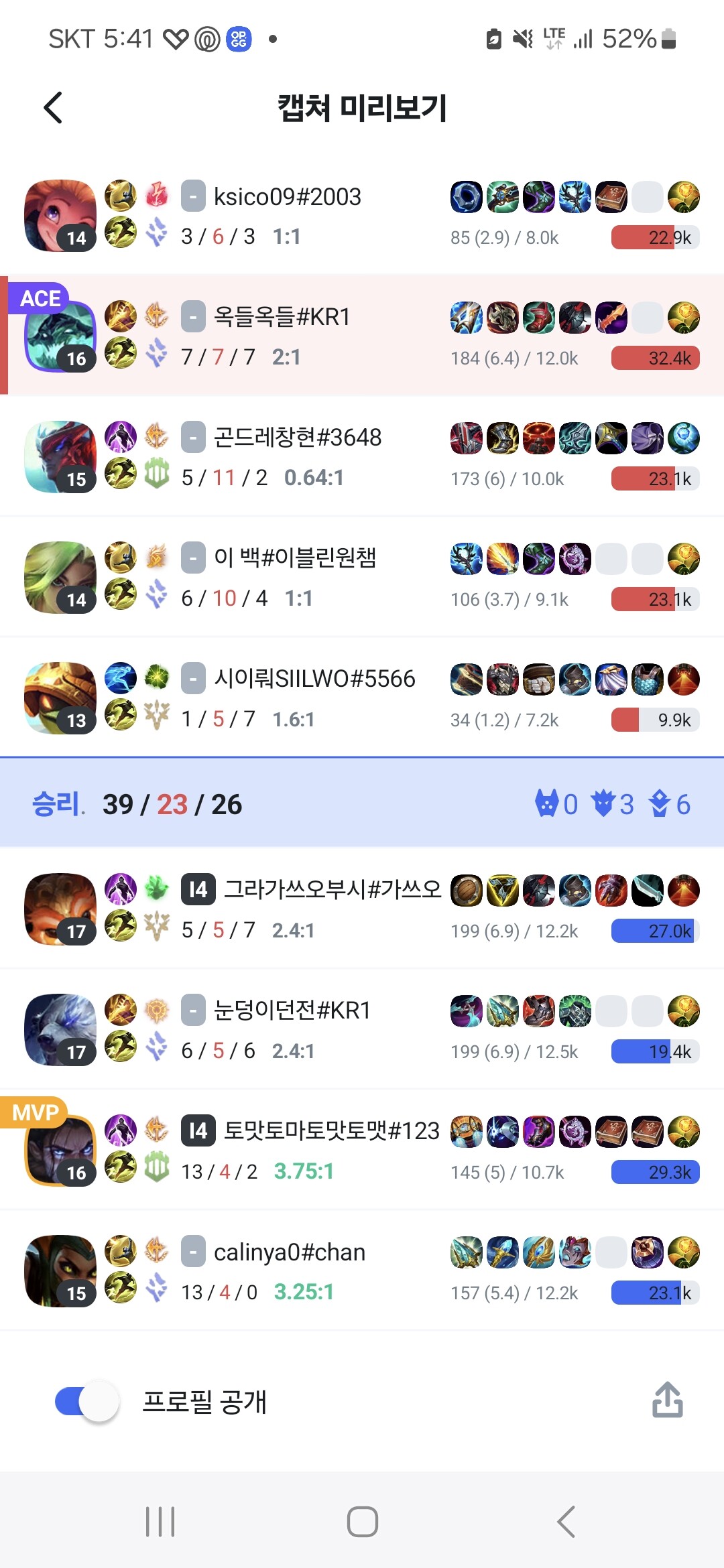Open recent apps from the navigation bar
The width and height of the screenshot is (724, 1568).
click(x=160, y=1522)
